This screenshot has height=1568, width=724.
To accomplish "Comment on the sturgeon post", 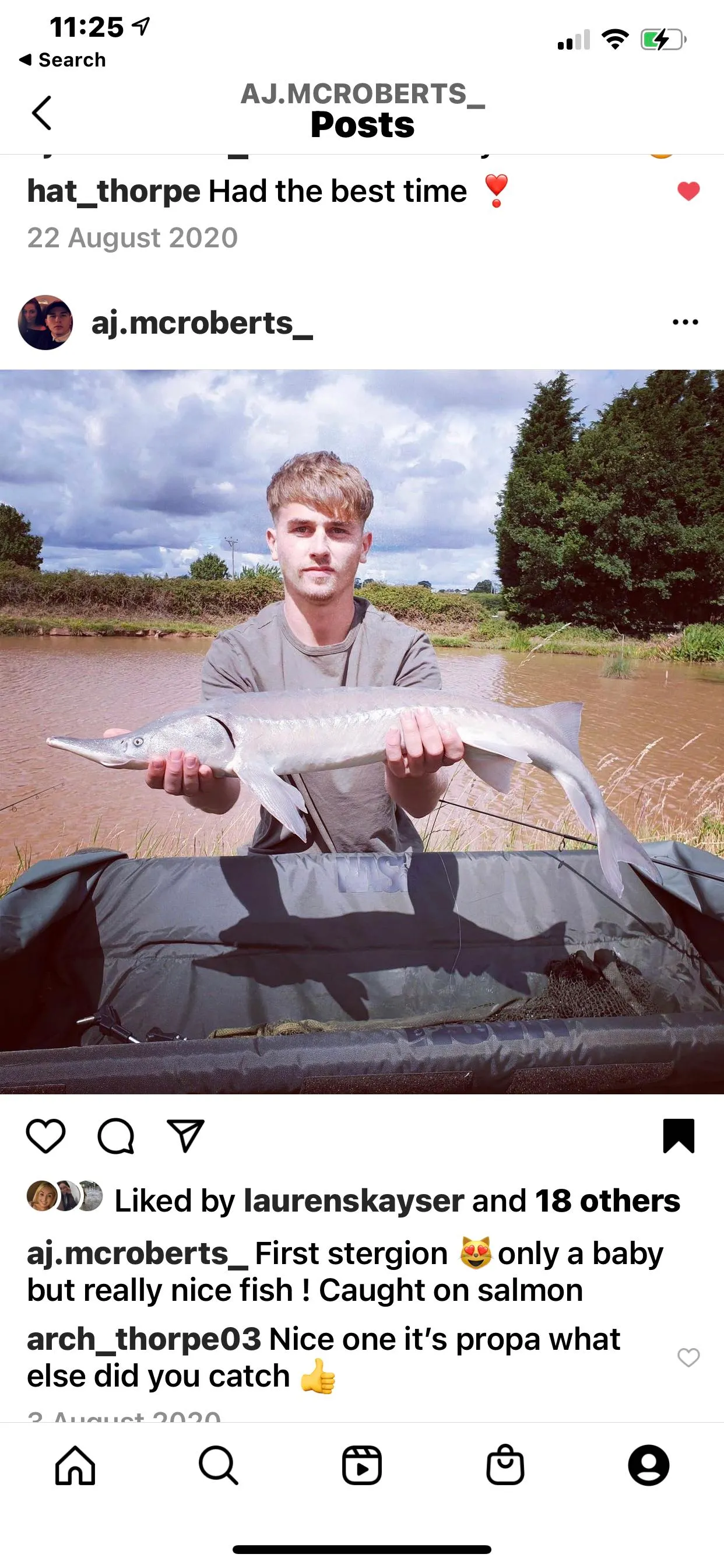I will coord(115,1136).
